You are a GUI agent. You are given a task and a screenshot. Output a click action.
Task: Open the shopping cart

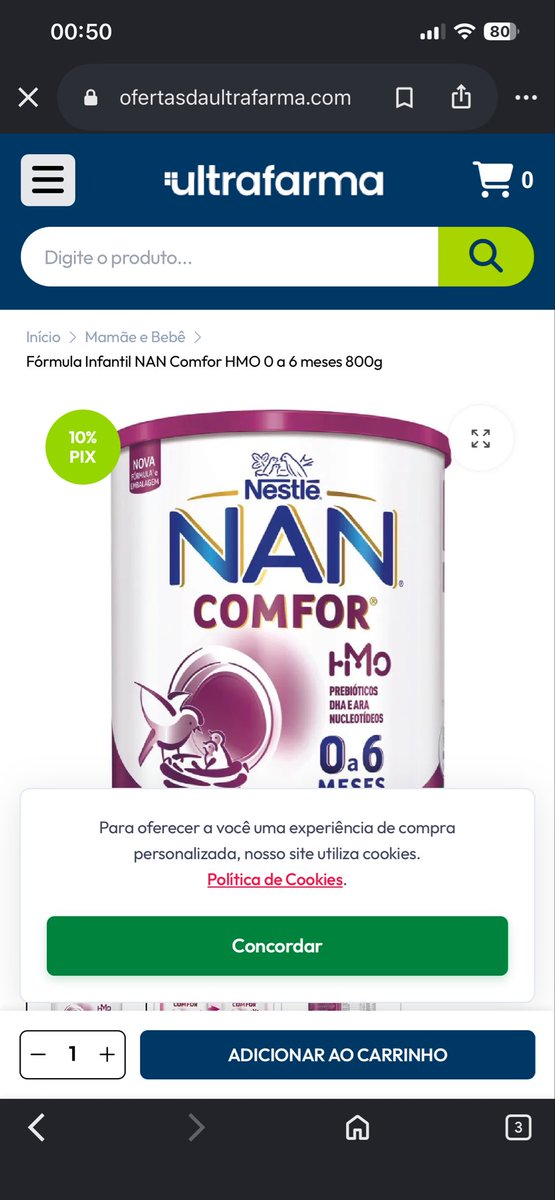point(503,180)
